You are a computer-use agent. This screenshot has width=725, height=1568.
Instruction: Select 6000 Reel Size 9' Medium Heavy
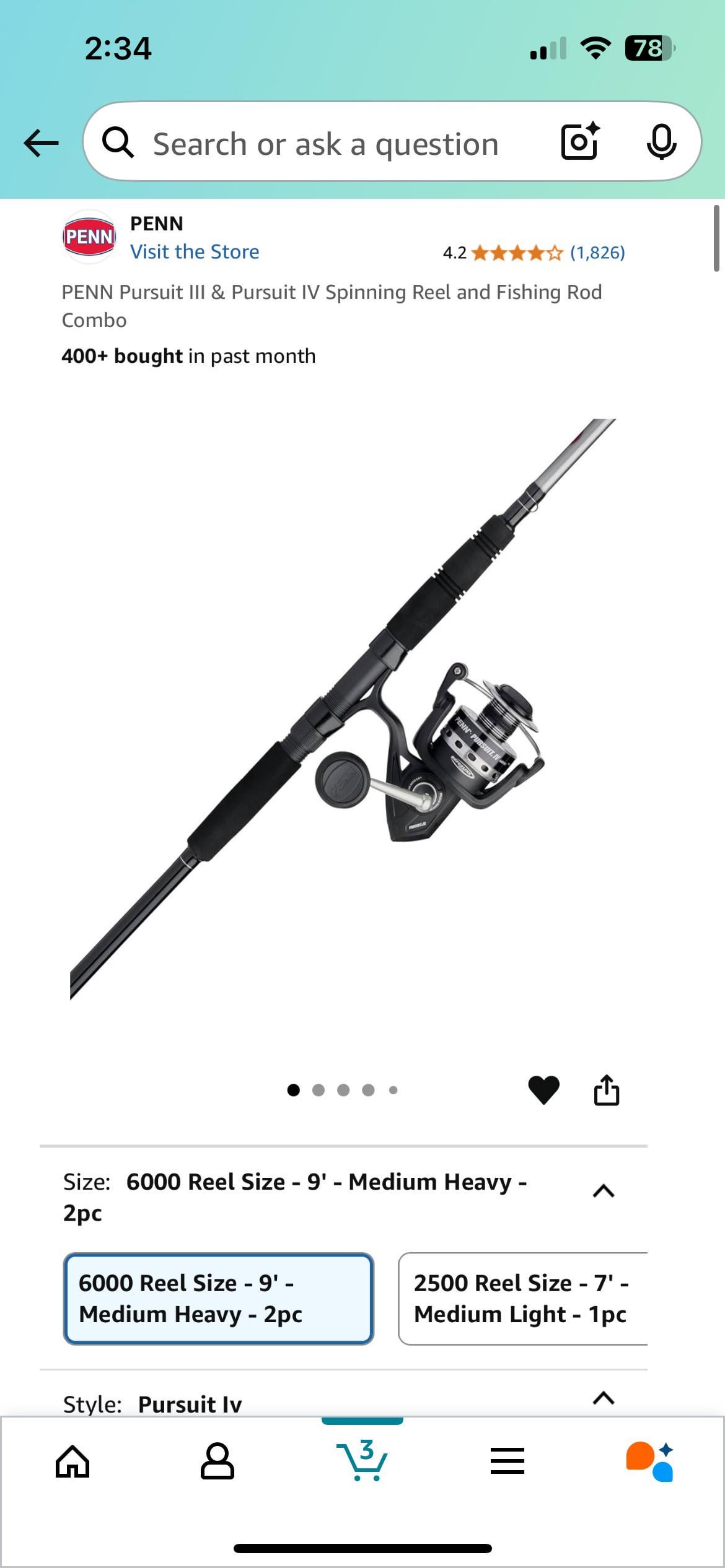219,1298
